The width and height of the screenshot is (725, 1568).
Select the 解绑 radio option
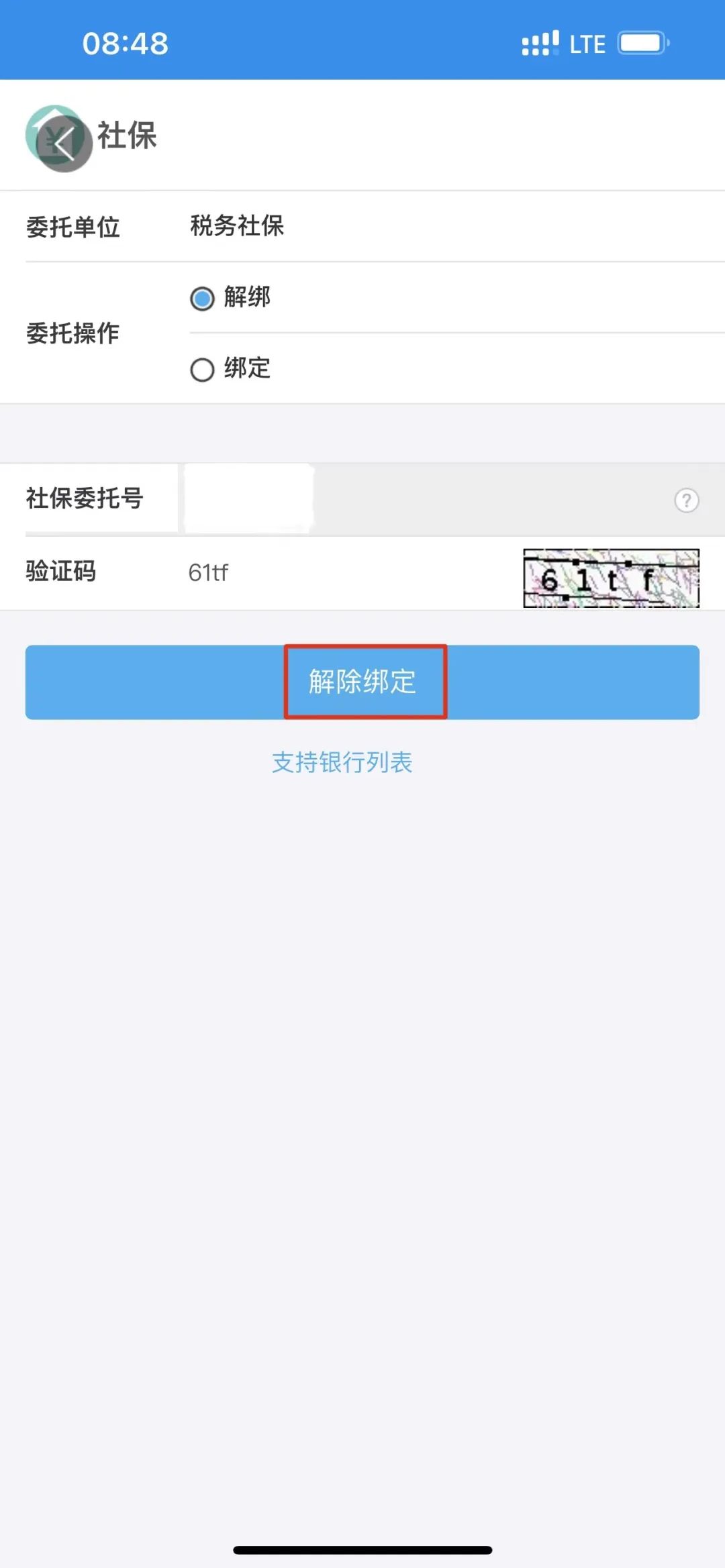point(202,298)
